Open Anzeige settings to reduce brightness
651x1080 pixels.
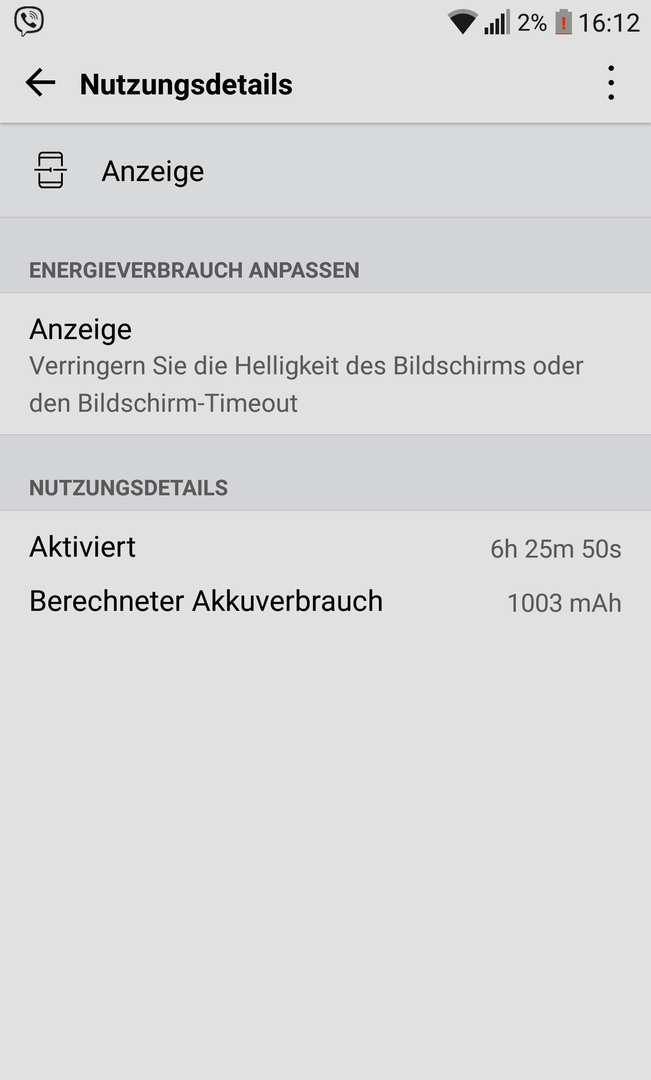coord(325,364)
